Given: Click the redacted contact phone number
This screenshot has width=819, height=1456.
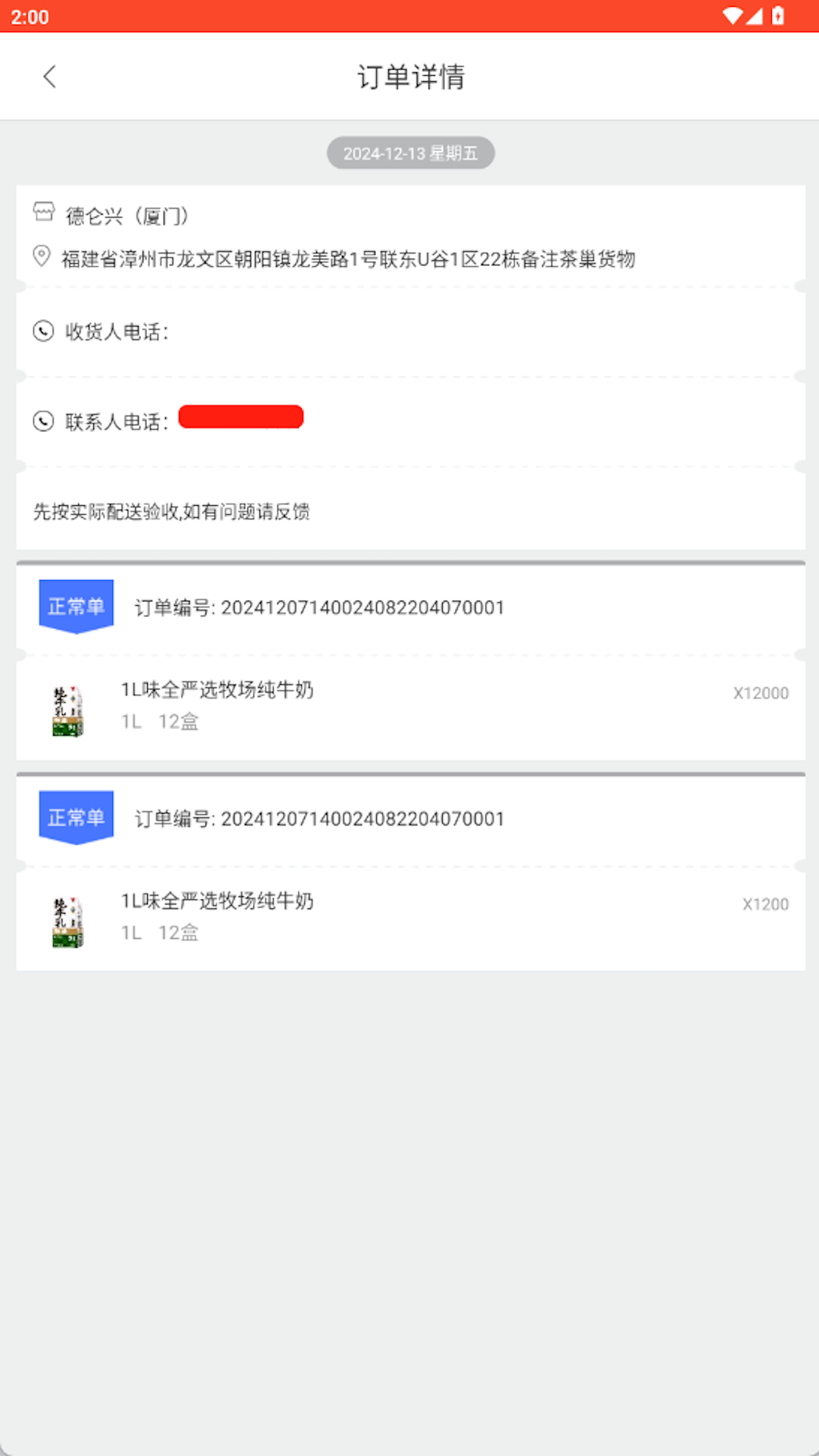Looking at the screenshot, I should (241, 417).
